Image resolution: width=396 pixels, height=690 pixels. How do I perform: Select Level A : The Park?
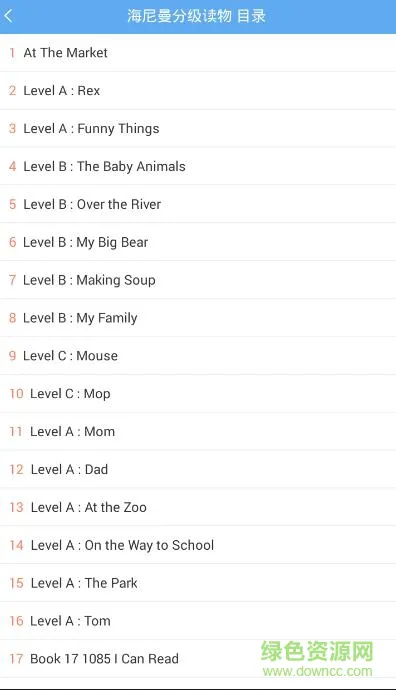198,583
